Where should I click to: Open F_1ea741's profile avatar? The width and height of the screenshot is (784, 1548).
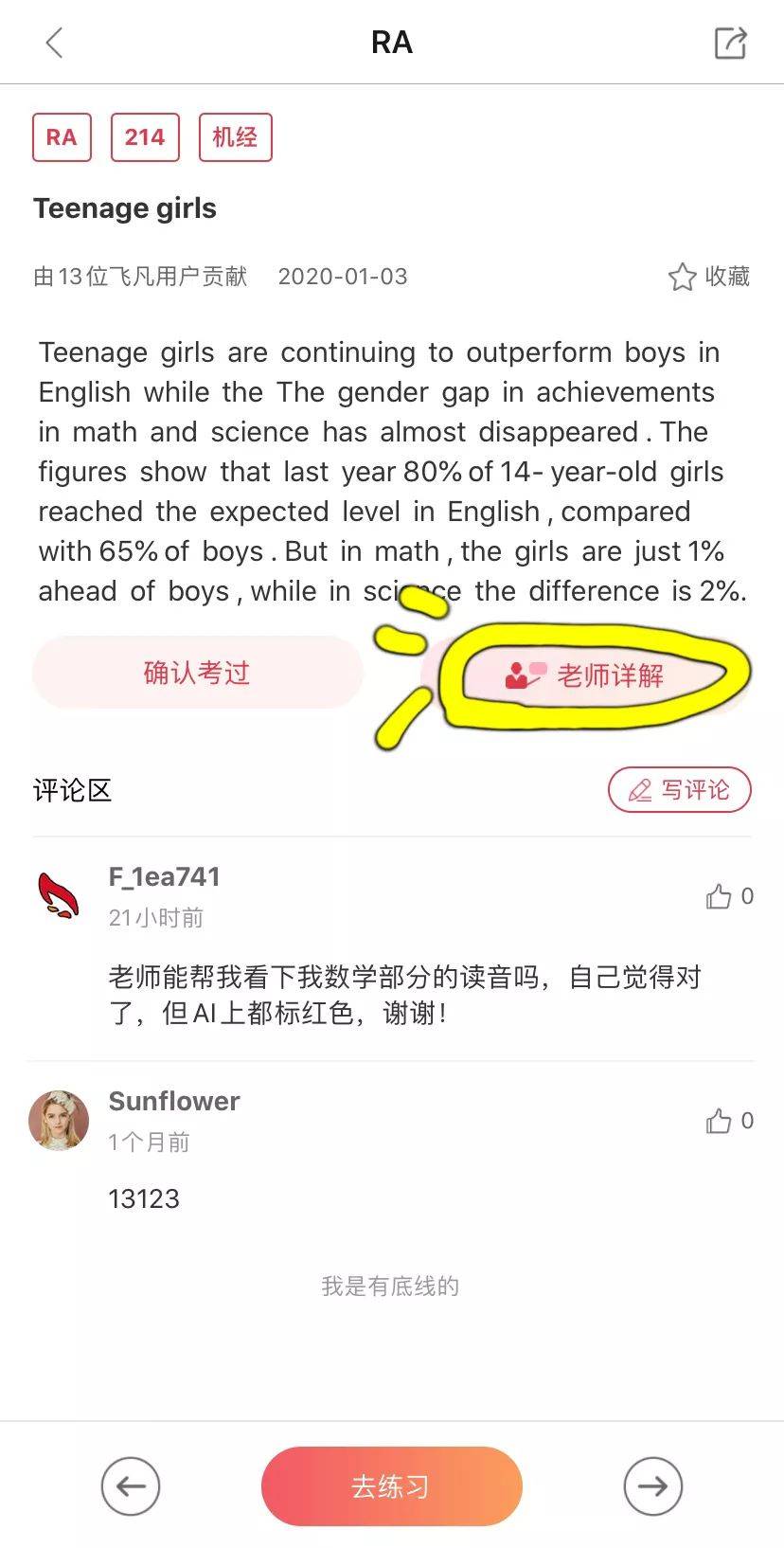[59, 896]
